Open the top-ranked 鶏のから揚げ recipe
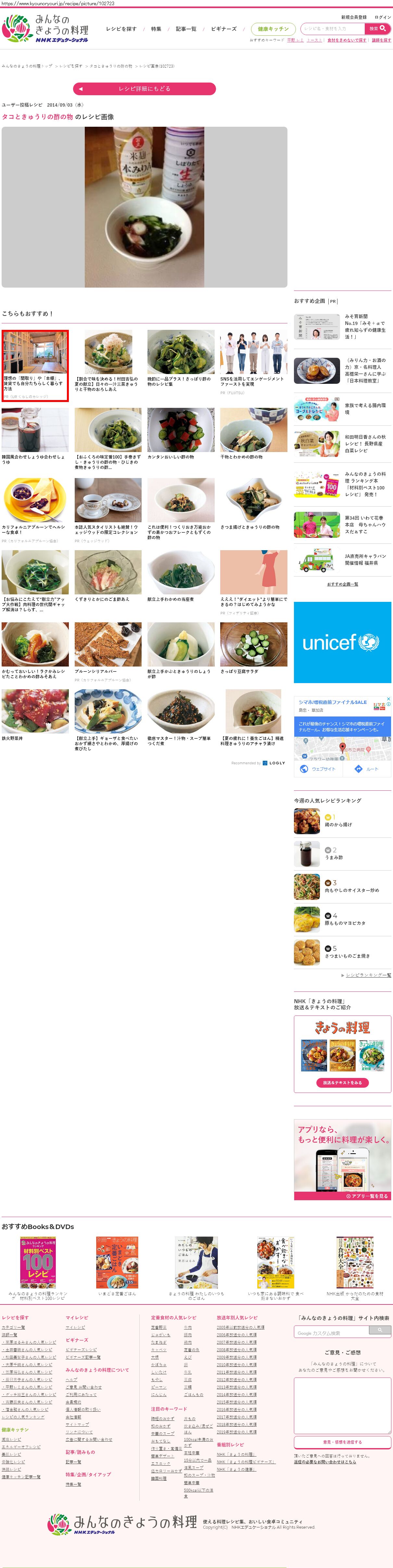The image size is (393, 1568). [338, 825]
